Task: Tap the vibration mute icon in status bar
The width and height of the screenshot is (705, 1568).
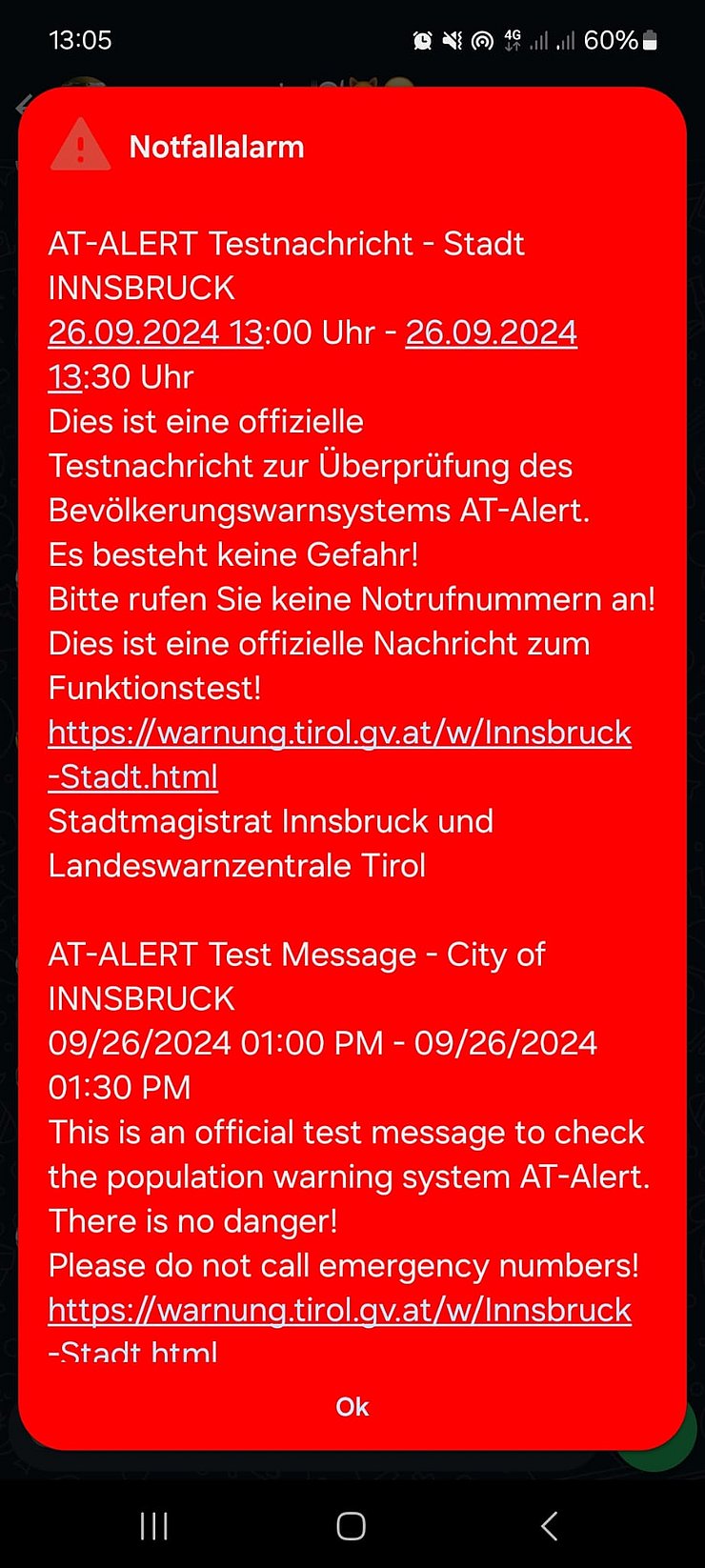Action: tap(454, 40)
